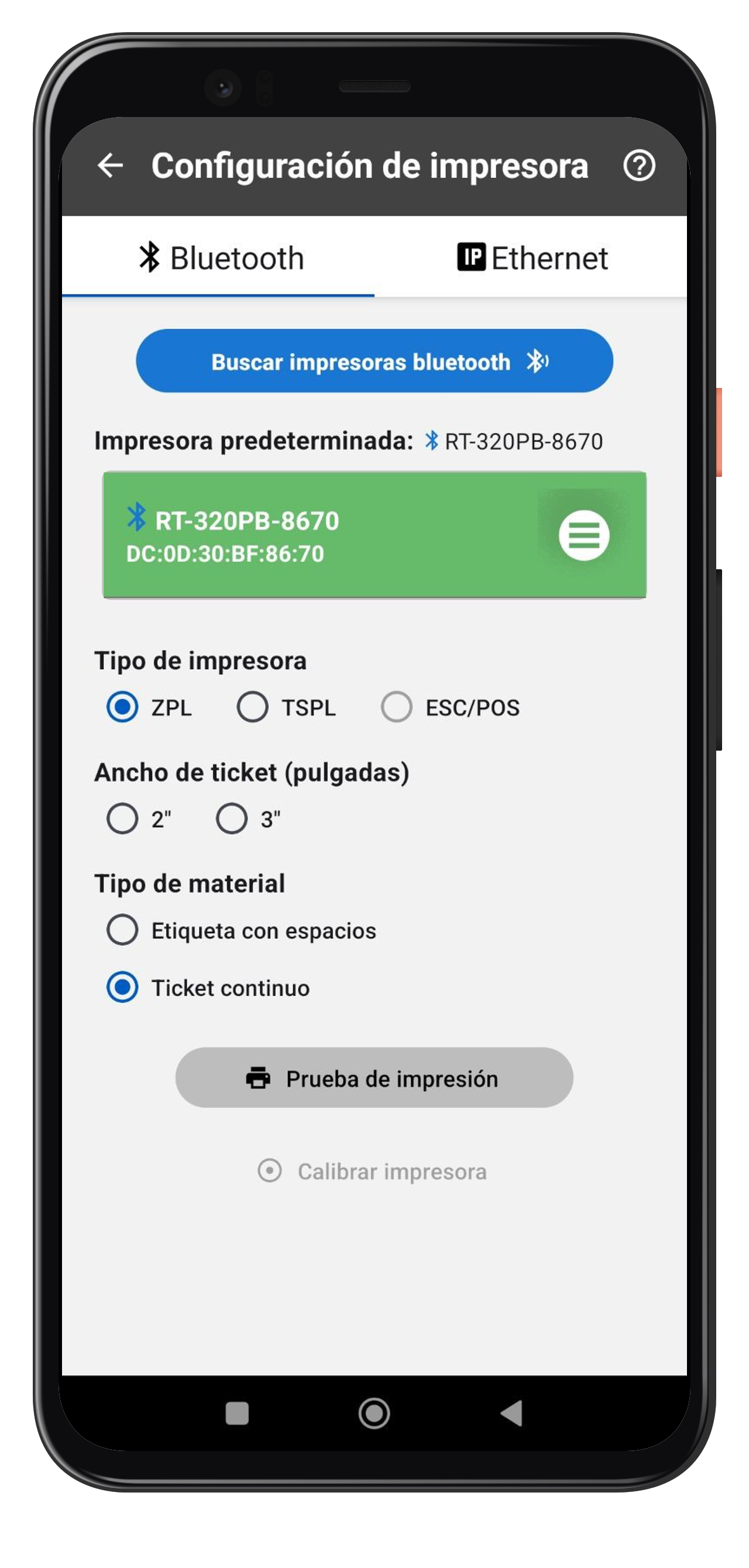Open the help question mark icon

coord(639,166)
